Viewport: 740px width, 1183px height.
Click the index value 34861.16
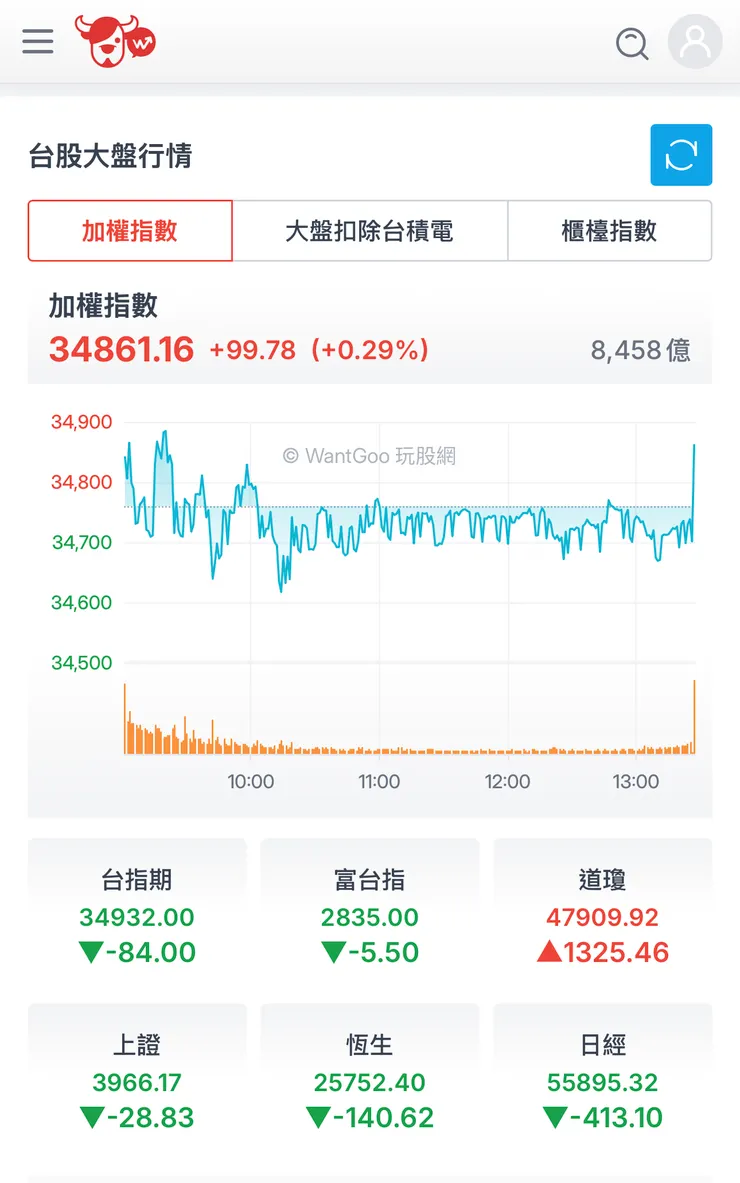pos(120,351)
